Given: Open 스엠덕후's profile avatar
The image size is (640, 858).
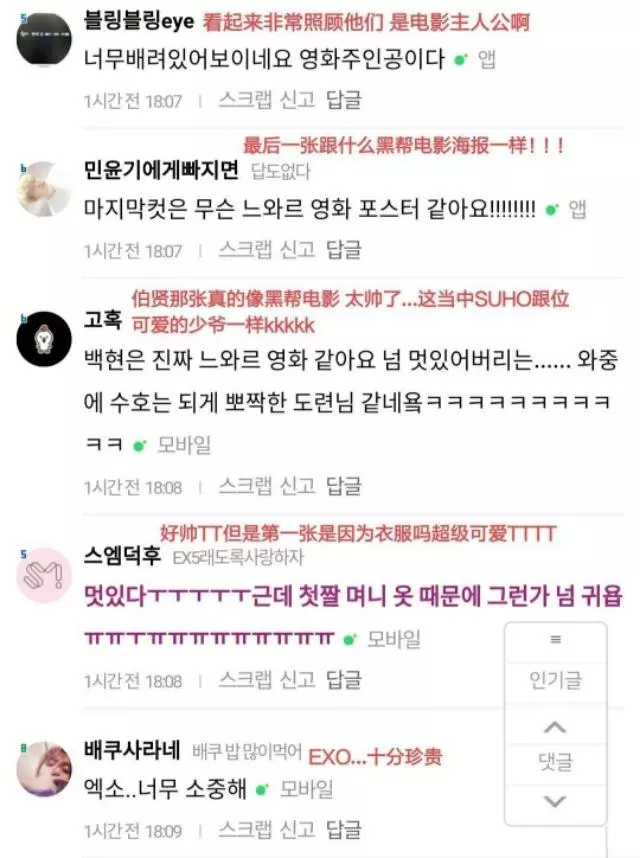Looking at the screenshot, I should (44, 575).
